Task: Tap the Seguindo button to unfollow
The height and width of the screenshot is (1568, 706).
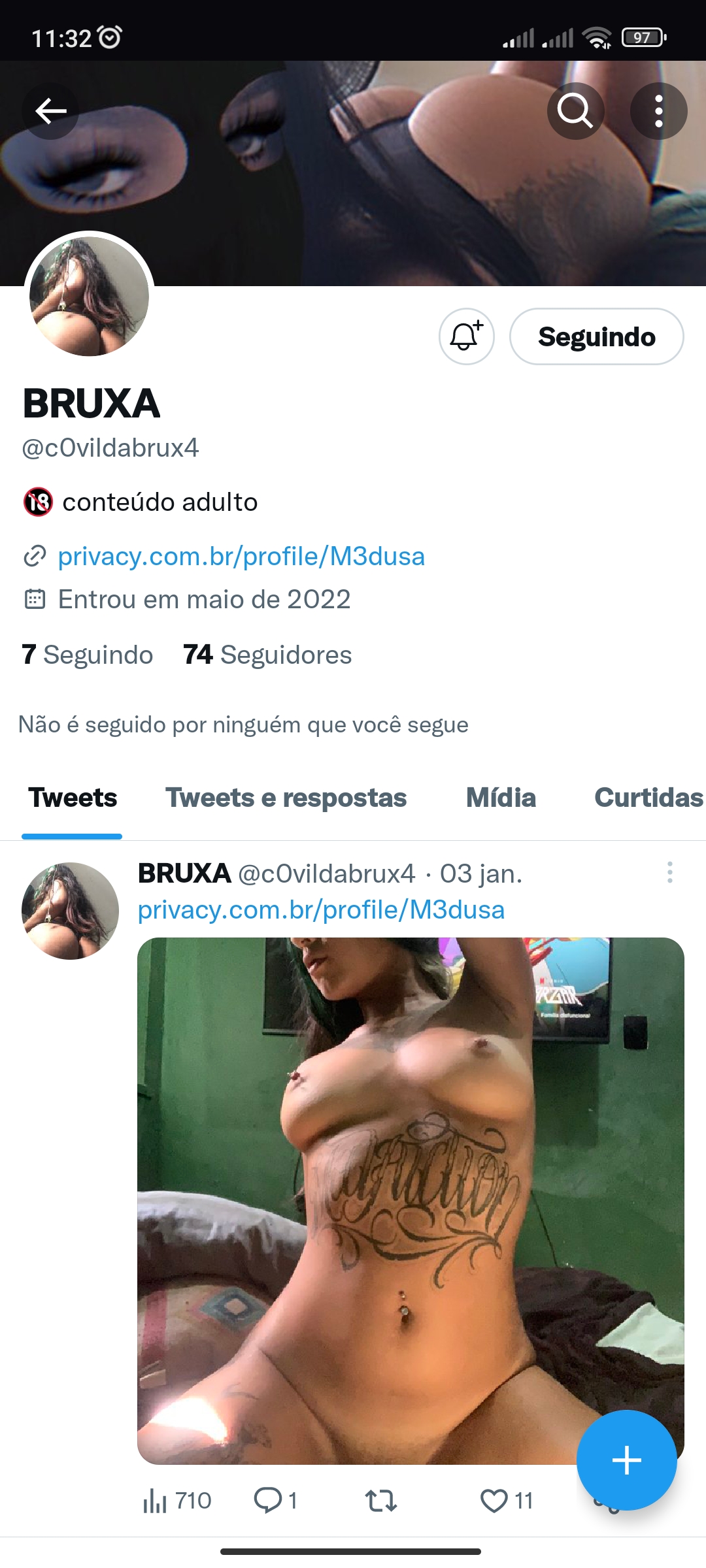Action: [596, 336]
